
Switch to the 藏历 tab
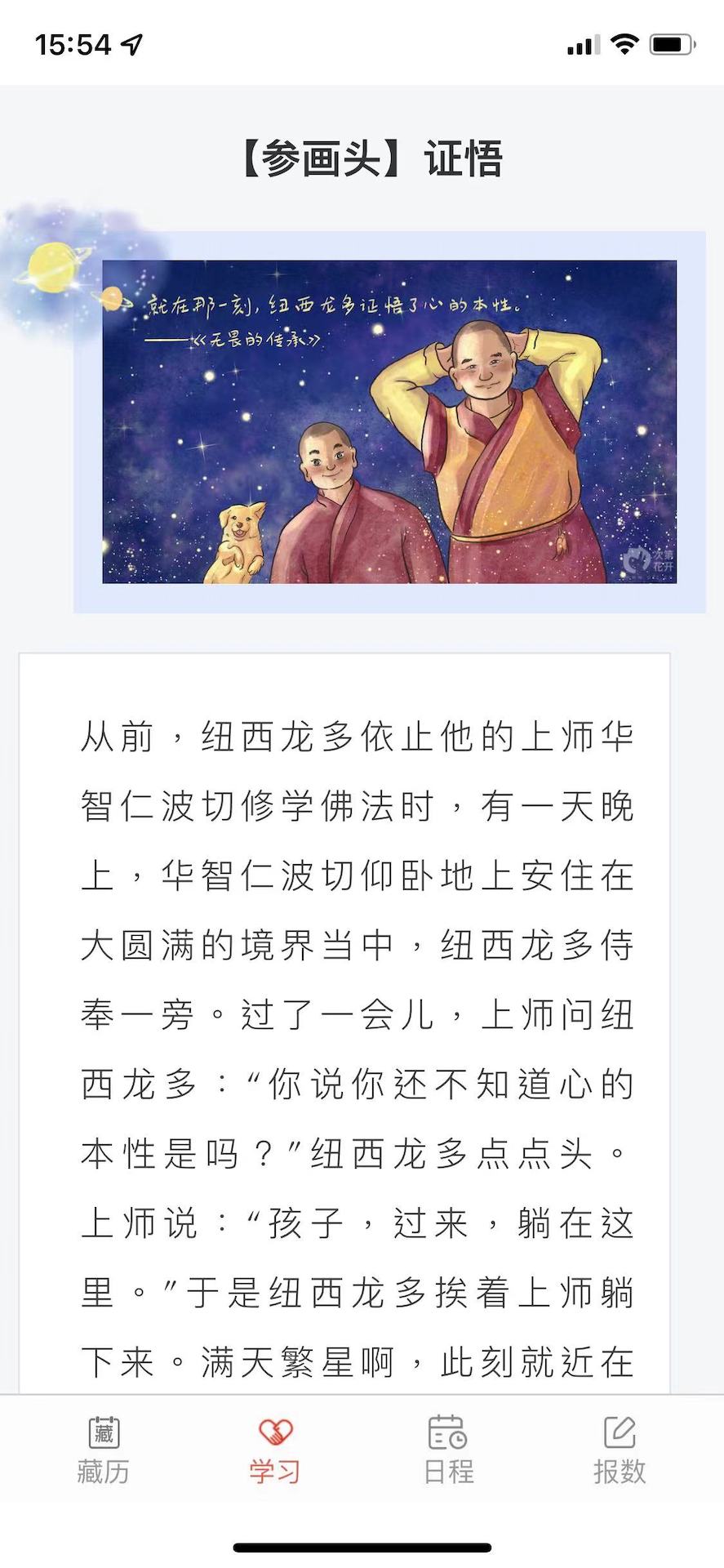(x=104, y=1450)
